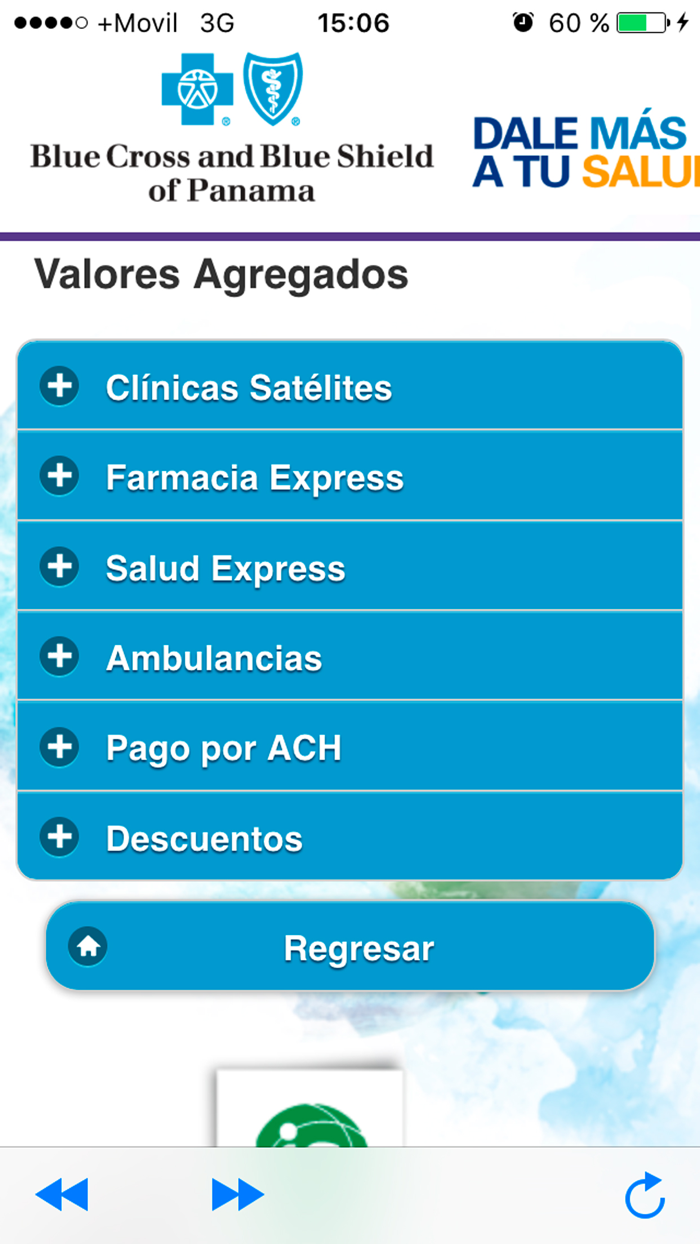This screenshot has width=700, height=1244.
Task: Expand Pago por ACH information
Action: click(350, 747)
